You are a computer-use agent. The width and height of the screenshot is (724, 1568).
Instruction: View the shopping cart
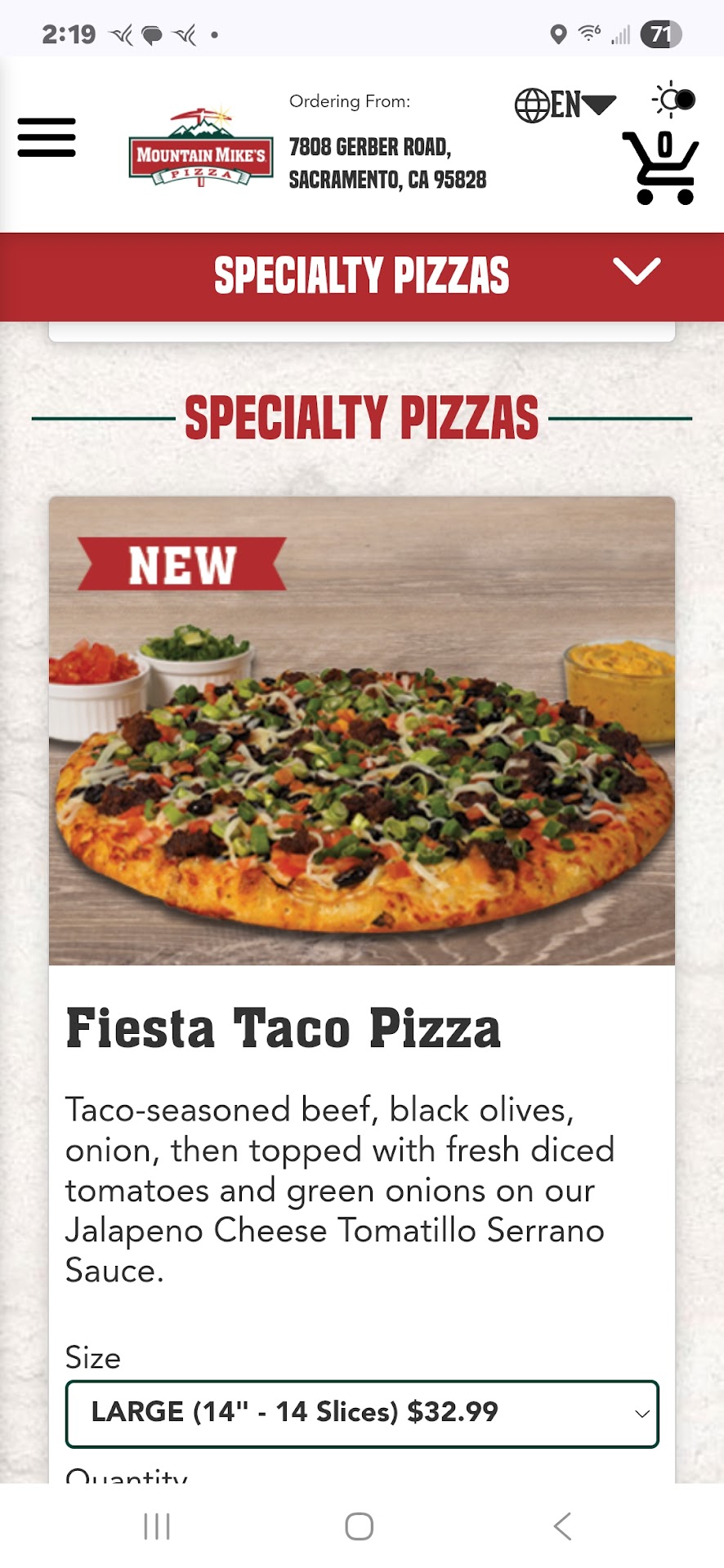(661, 168)
